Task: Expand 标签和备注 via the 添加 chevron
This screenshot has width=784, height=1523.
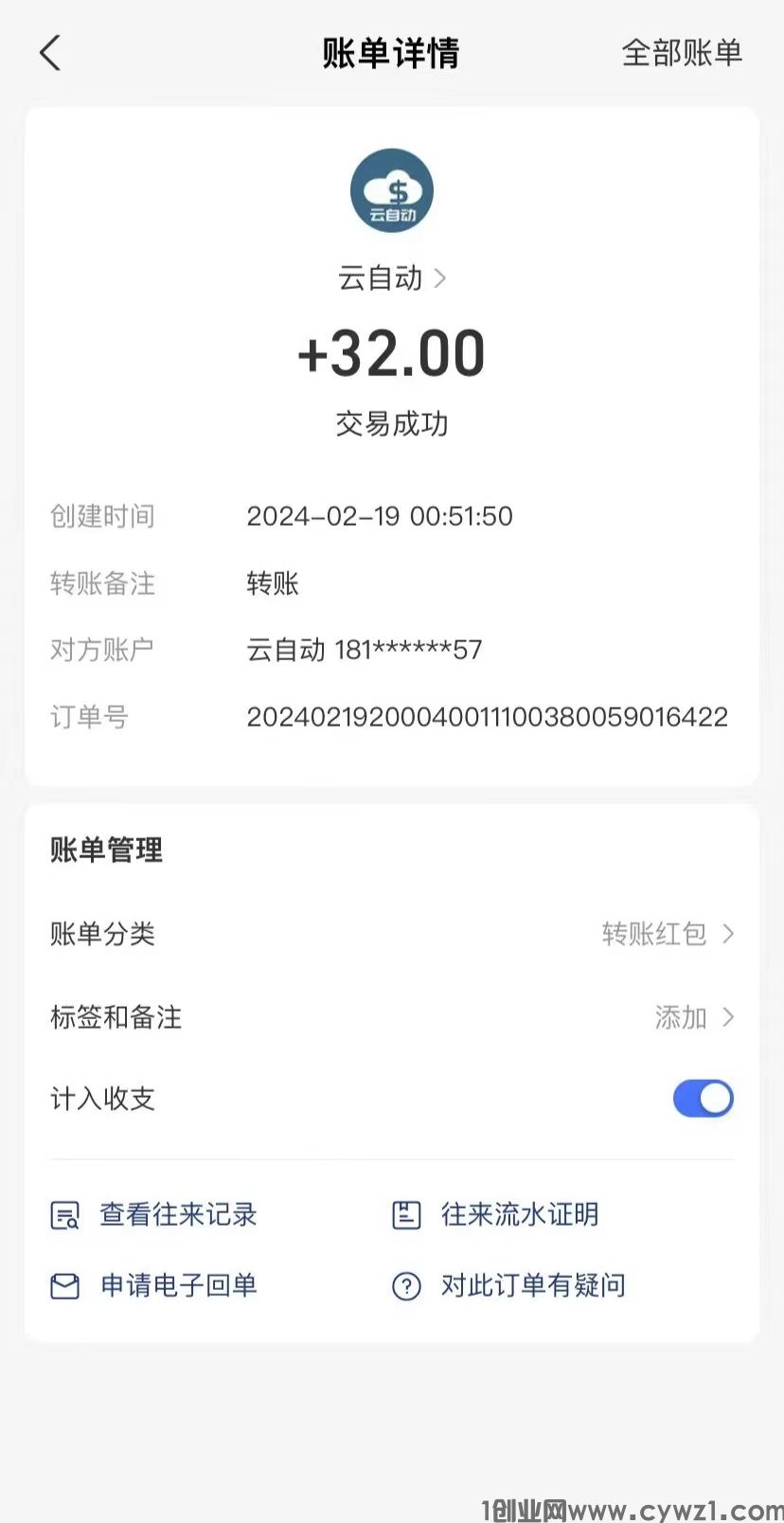Action: pos(727,1017)
